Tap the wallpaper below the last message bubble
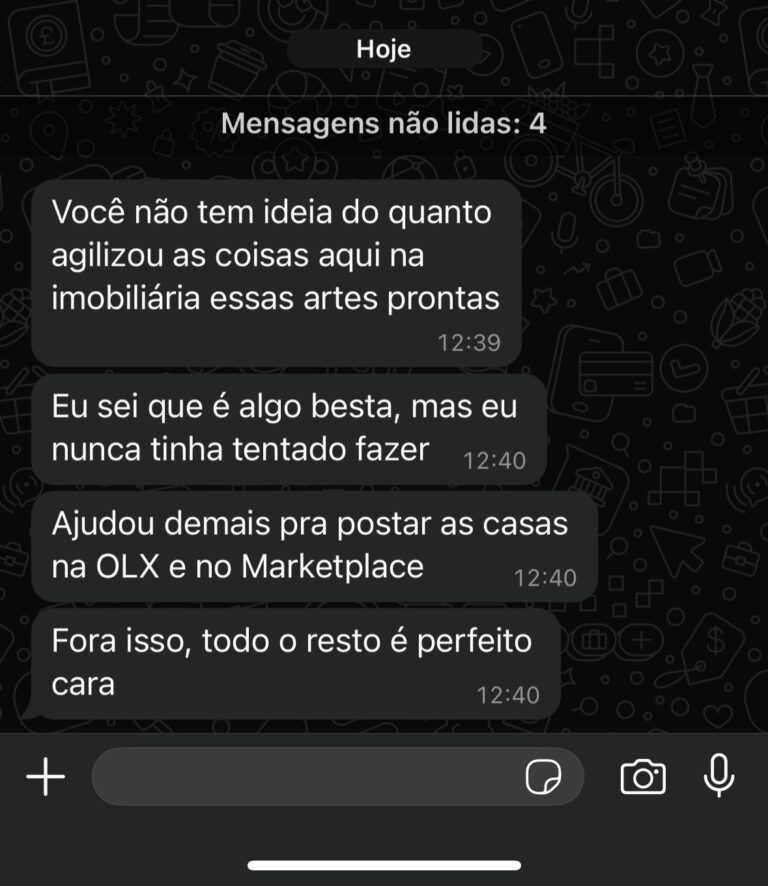768x886 pixels. pyautogui.click(x=383, y=725)
